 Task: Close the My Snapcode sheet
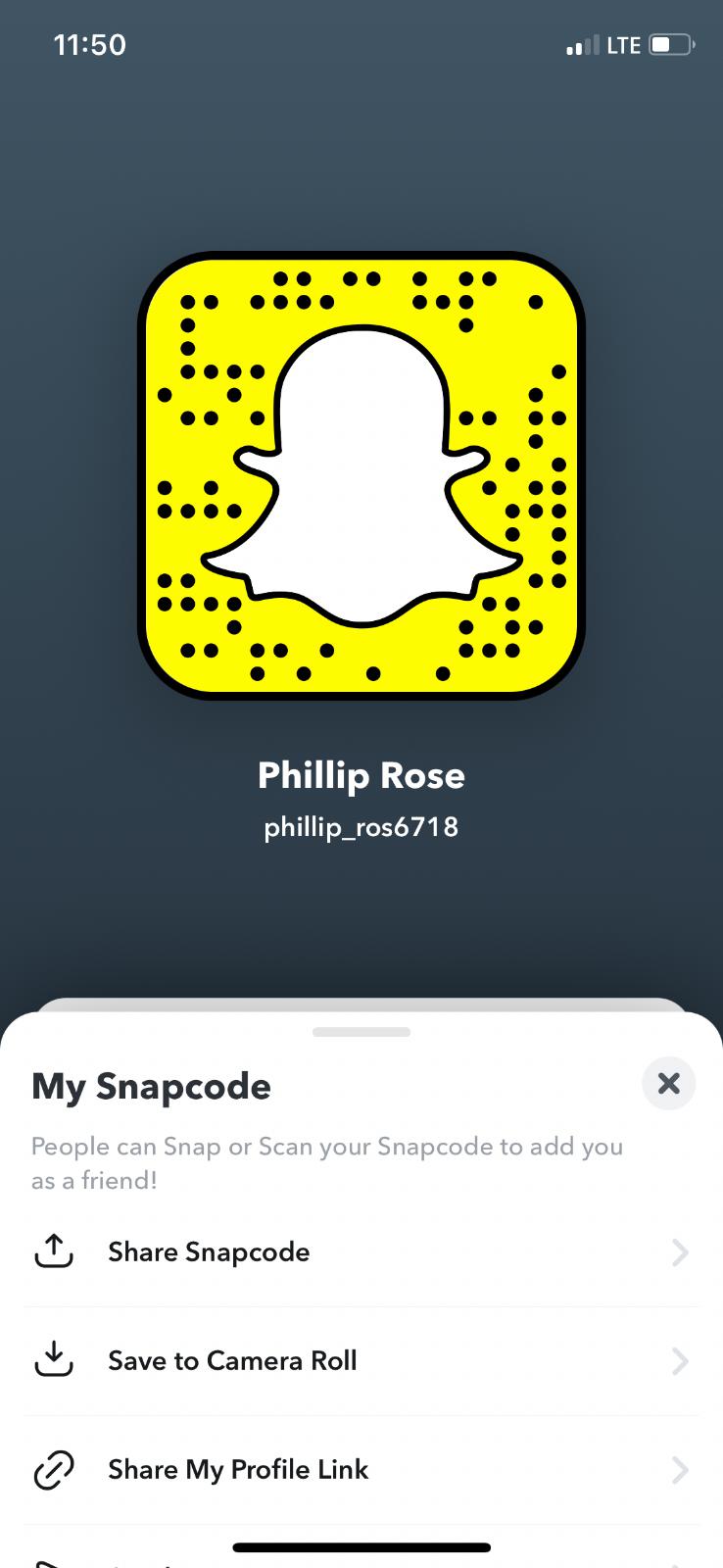[x=668, y=1083]
